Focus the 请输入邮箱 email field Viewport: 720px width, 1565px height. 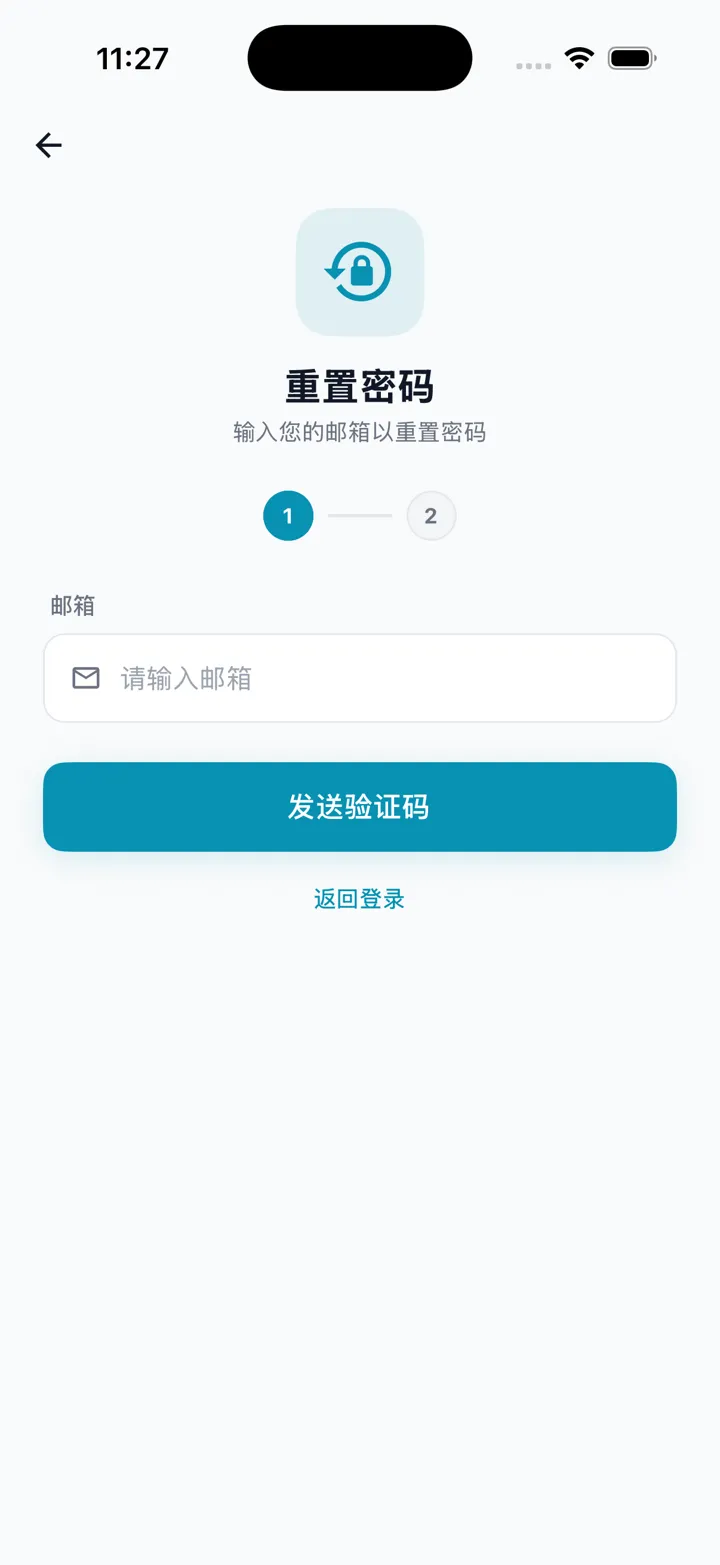360,678
